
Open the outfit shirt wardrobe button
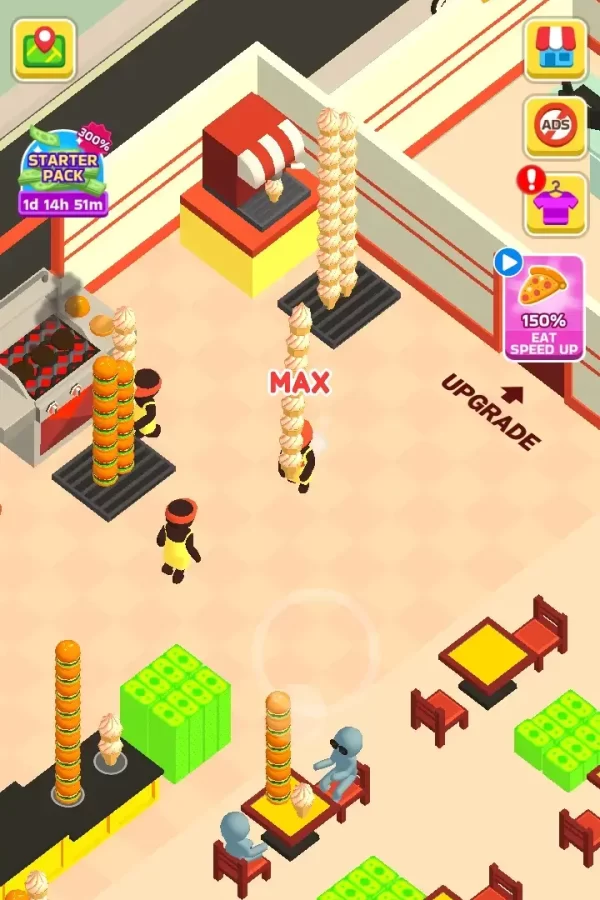[556, 204]
